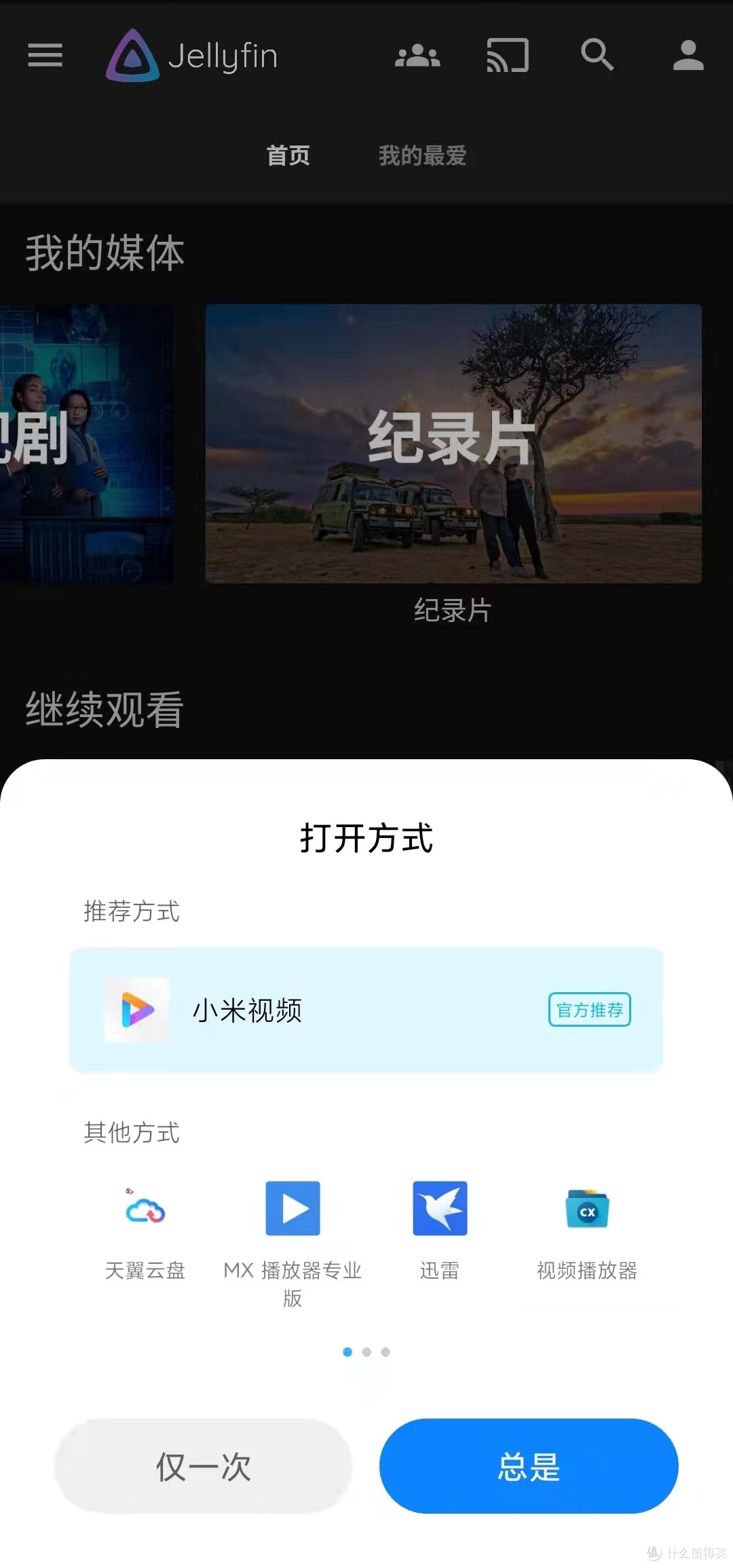Tap the 官方推荐 badge
Image resolution: width=733 pixels, height=1568 pixels.
[x=589, y=1010]
